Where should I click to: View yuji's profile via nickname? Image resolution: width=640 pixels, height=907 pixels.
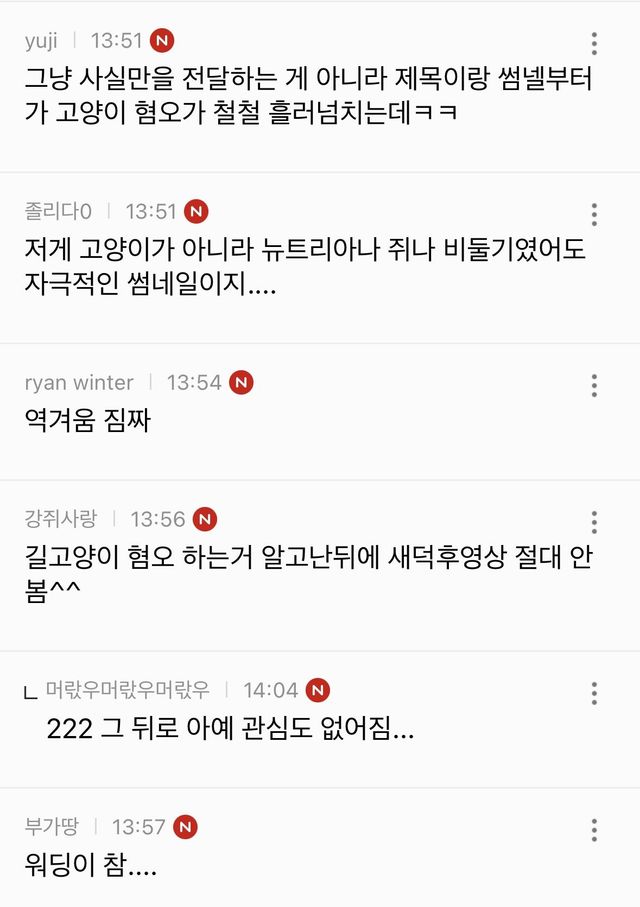pos(41,41)
